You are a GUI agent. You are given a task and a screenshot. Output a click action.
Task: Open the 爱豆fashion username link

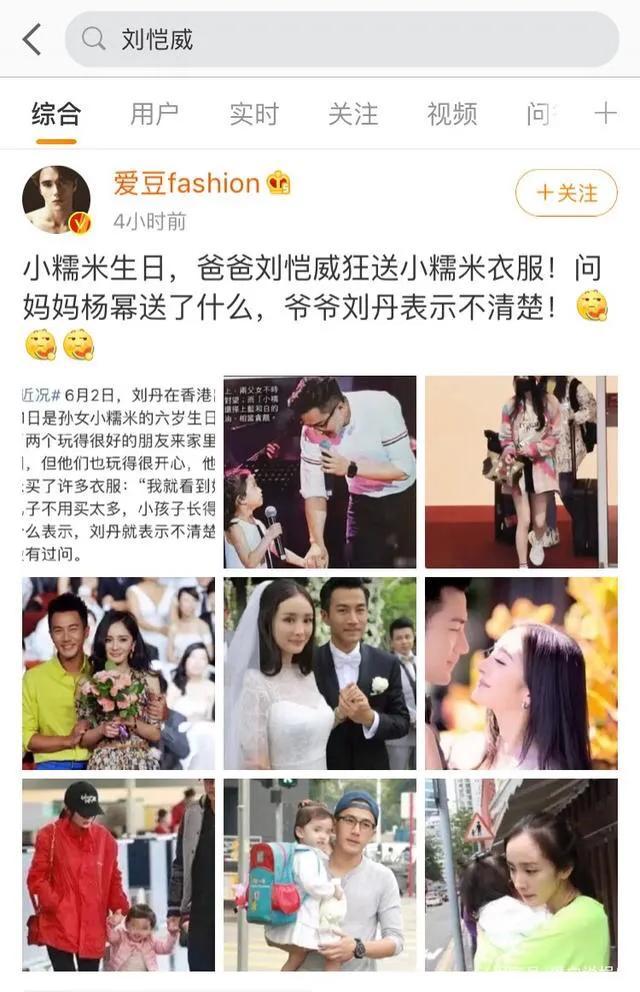pos(187,183)
